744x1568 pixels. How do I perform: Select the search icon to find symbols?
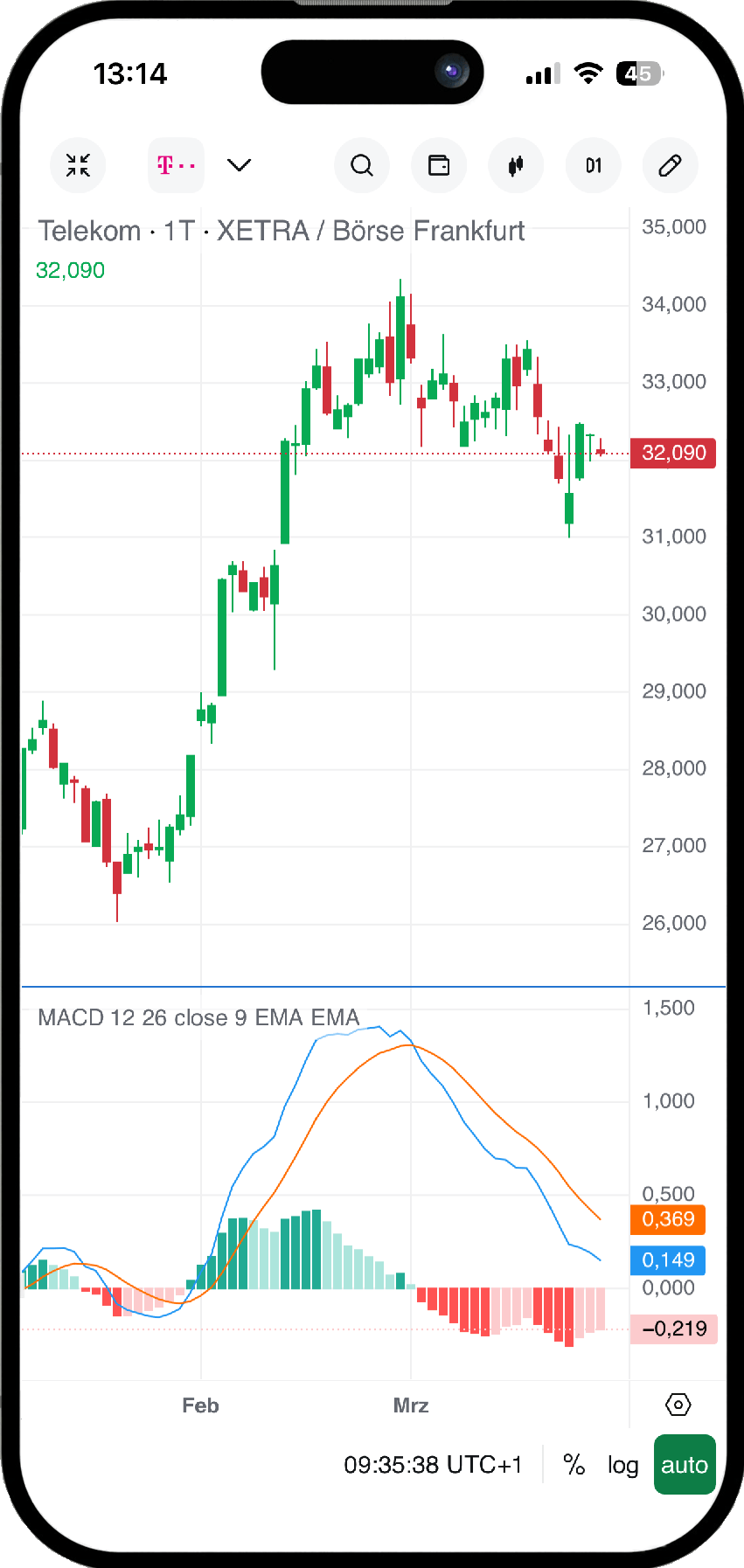point(362,165)
